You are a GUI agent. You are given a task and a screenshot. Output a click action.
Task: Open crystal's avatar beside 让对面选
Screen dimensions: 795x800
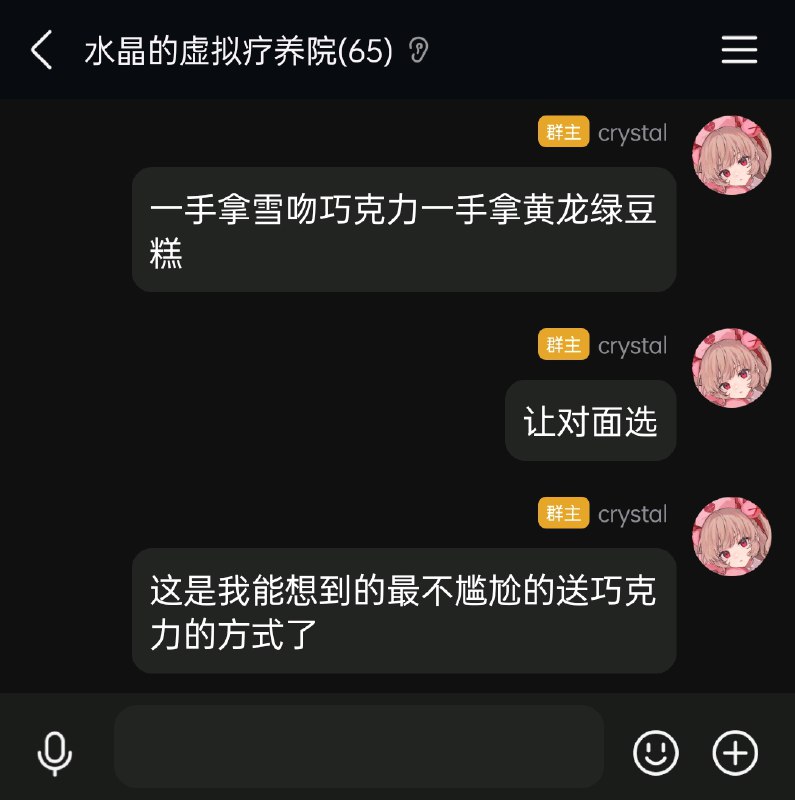click(732, 367)
